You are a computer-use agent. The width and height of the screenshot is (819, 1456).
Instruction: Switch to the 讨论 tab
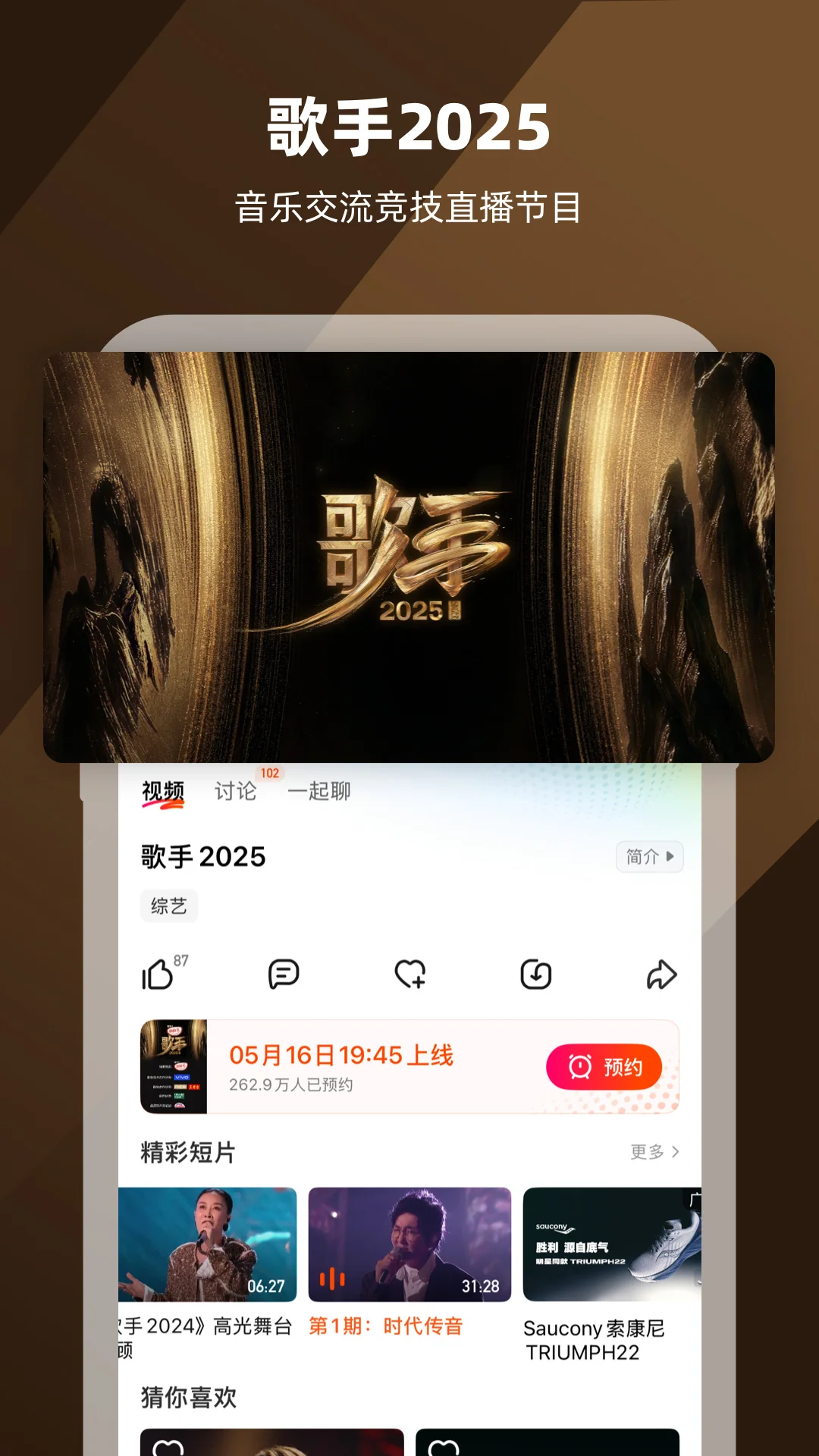(235, 790)
